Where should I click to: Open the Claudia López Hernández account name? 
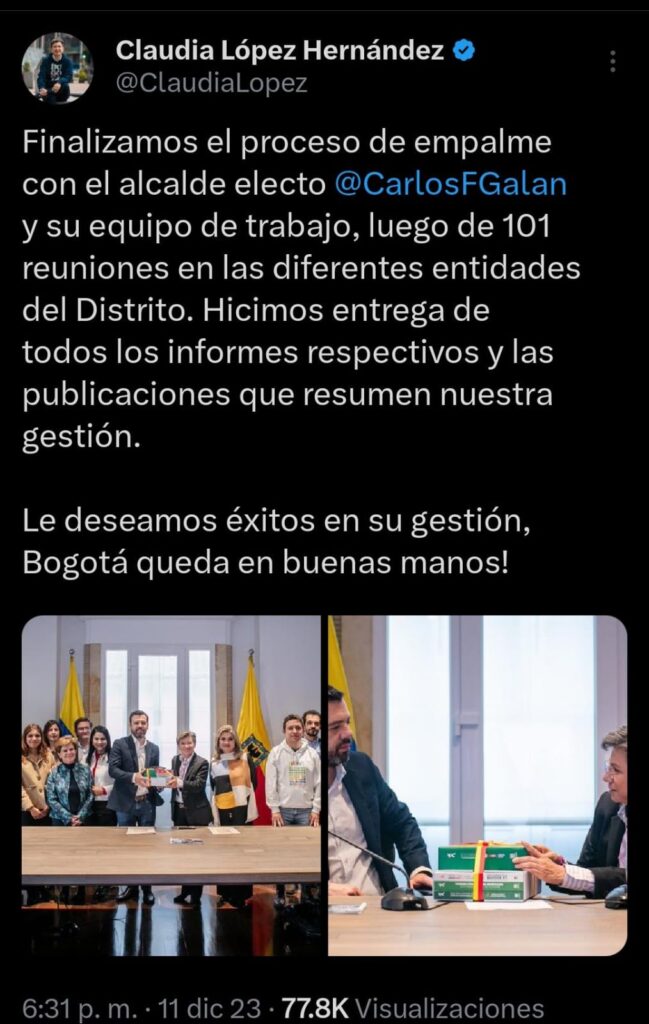[x=280, y=50]
